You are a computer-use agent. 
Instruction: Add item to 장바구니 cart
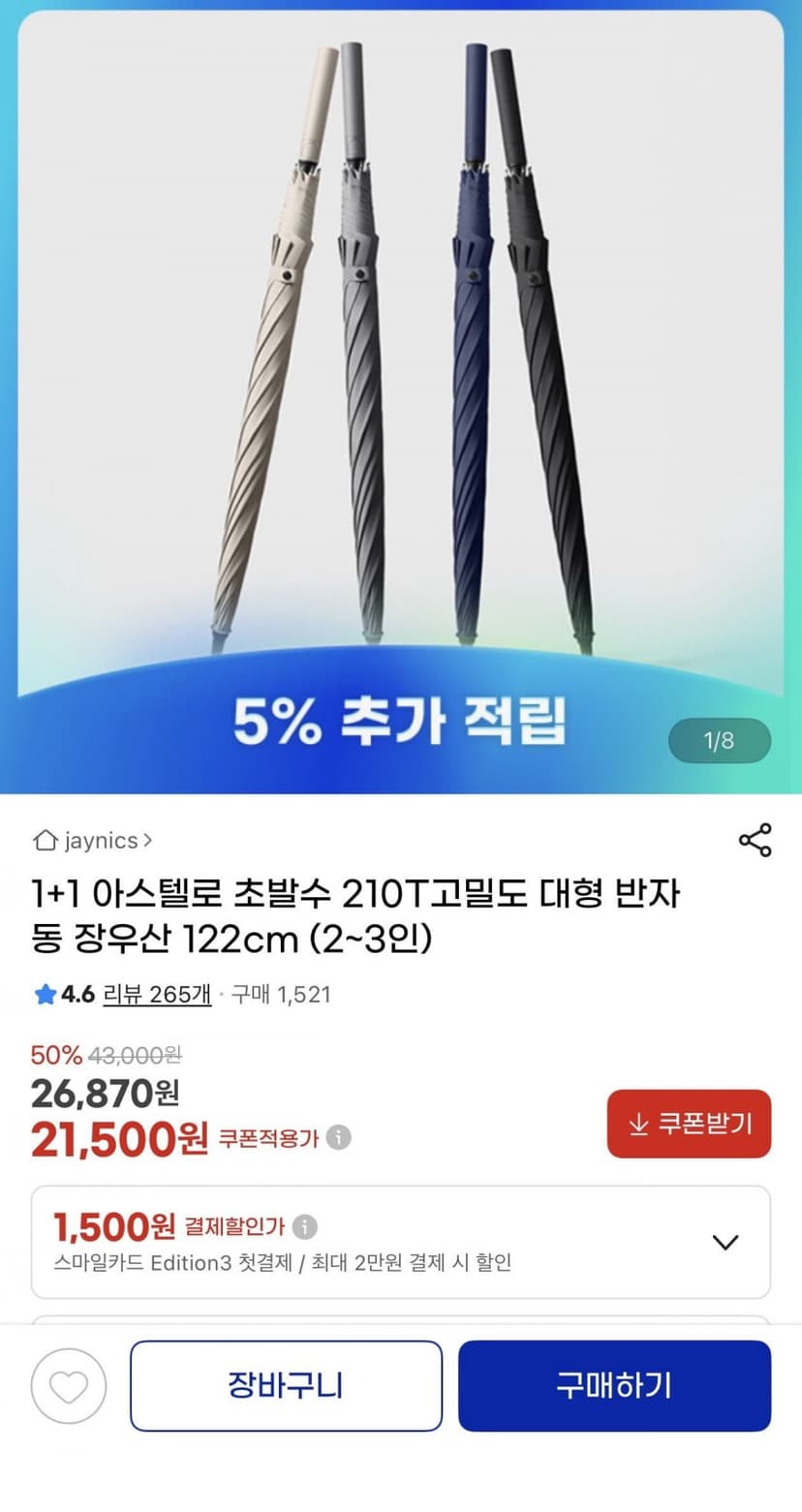tap(286, 1386)
